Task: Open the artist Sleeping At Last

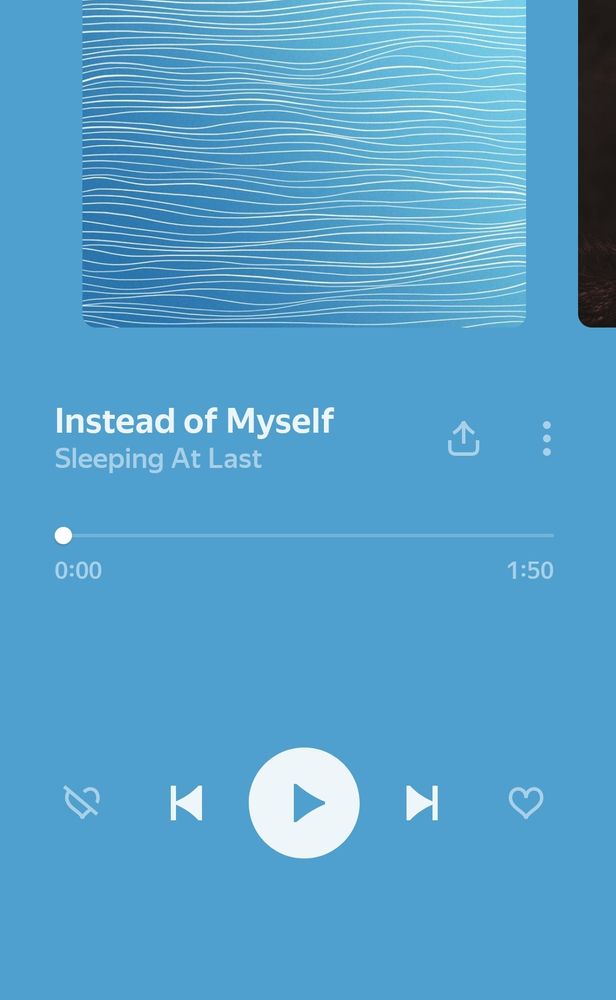Action: [158, 459]
